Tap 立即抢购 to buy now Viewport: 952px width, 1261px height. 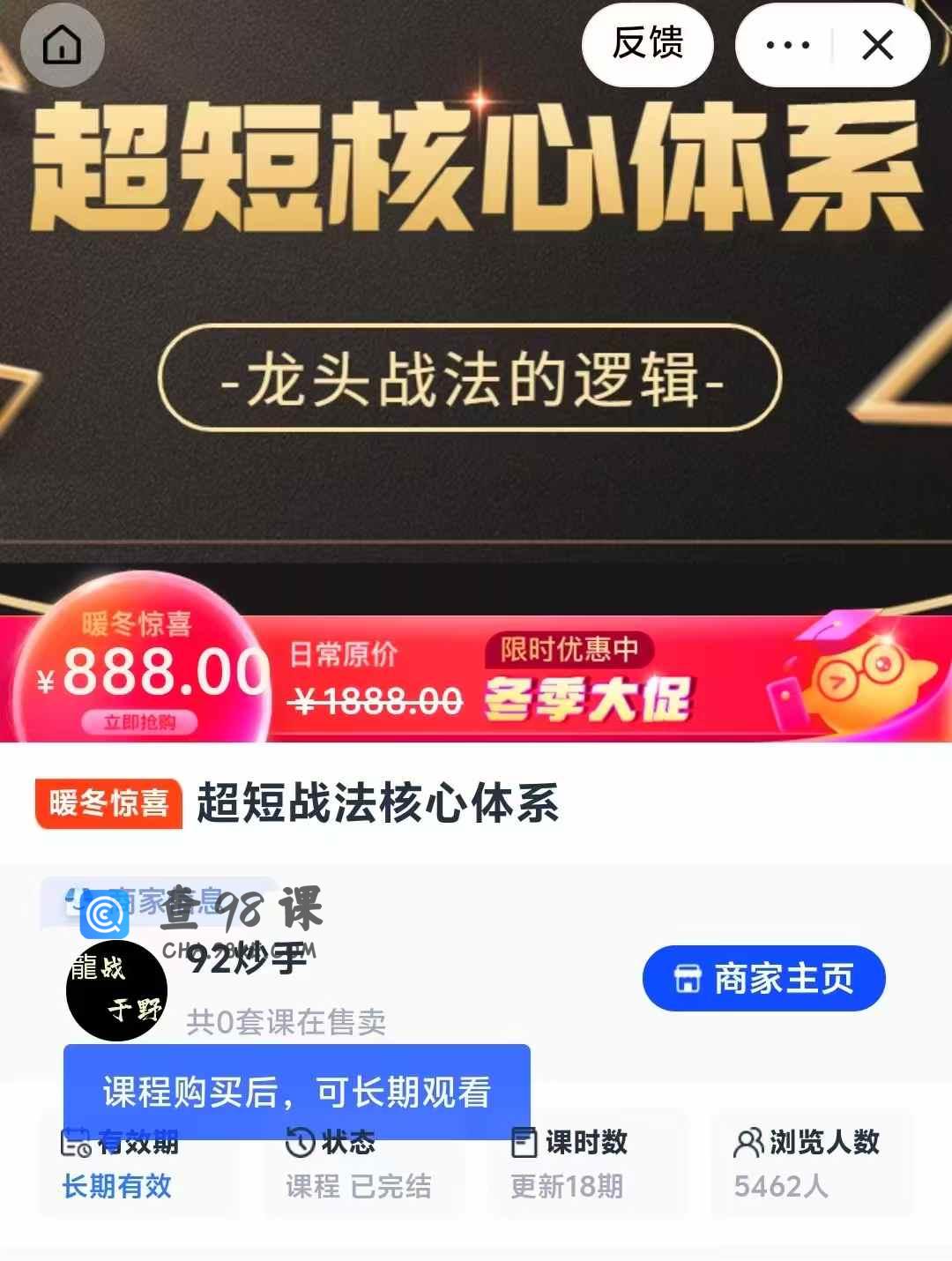(x=139, y=723)
